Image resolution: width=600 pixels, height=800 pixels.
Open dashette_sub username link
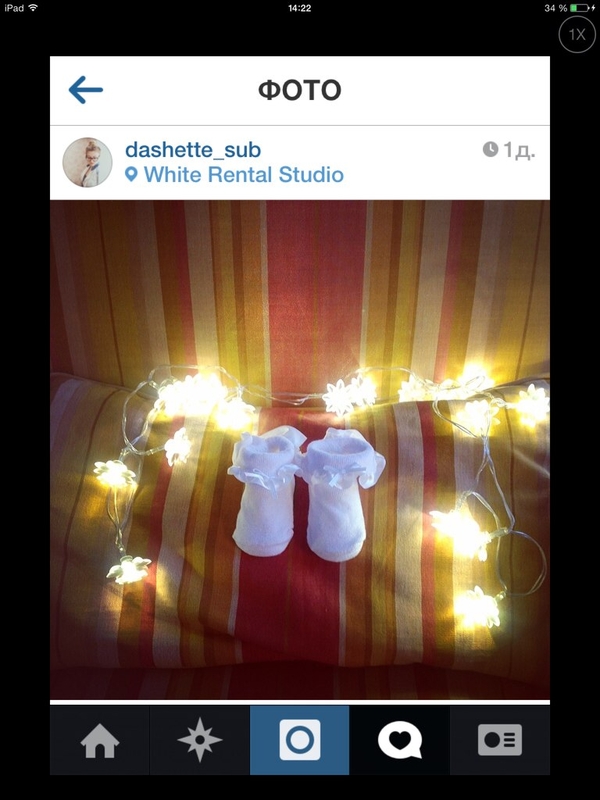point(193,150)
